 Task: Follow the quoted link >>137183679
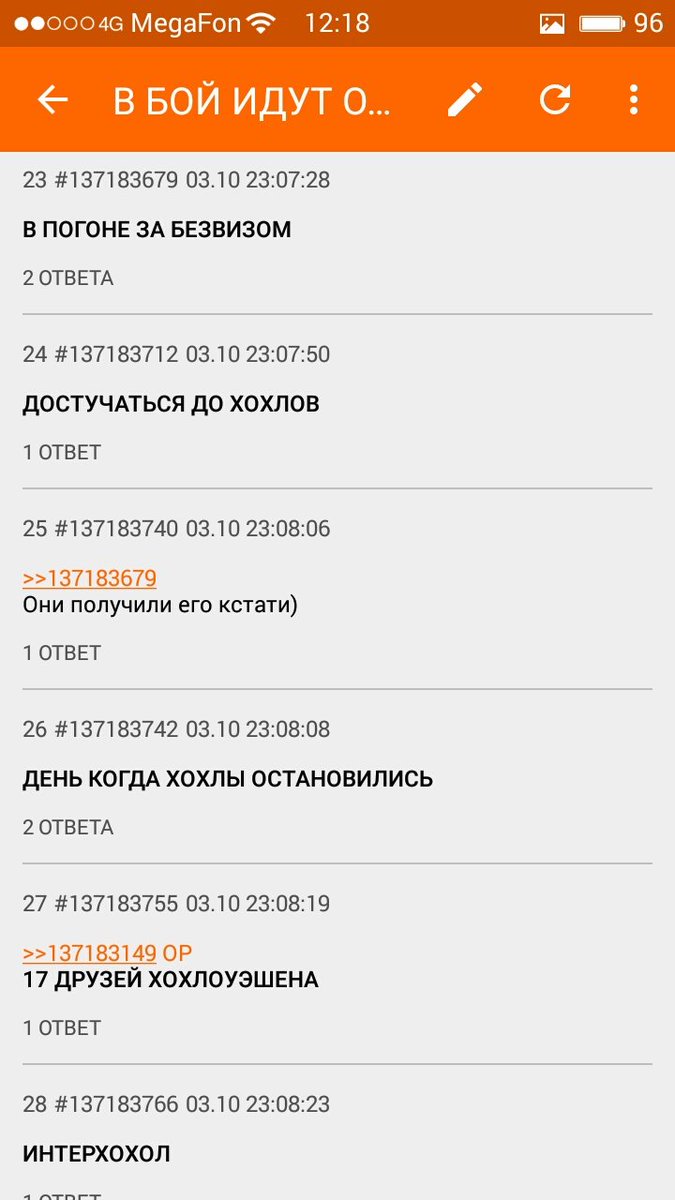pyautogui.click(x=89, y=578)
